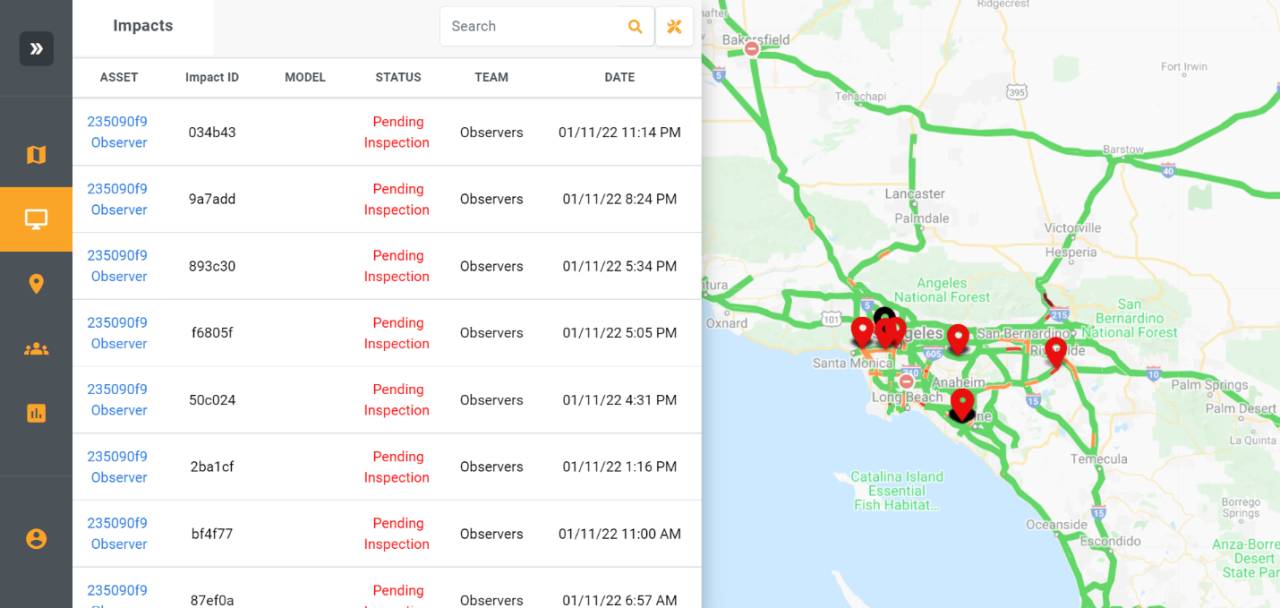1280x608 pixels.
Task: Open impact row 034b43
Action: [x=212, y=132]
